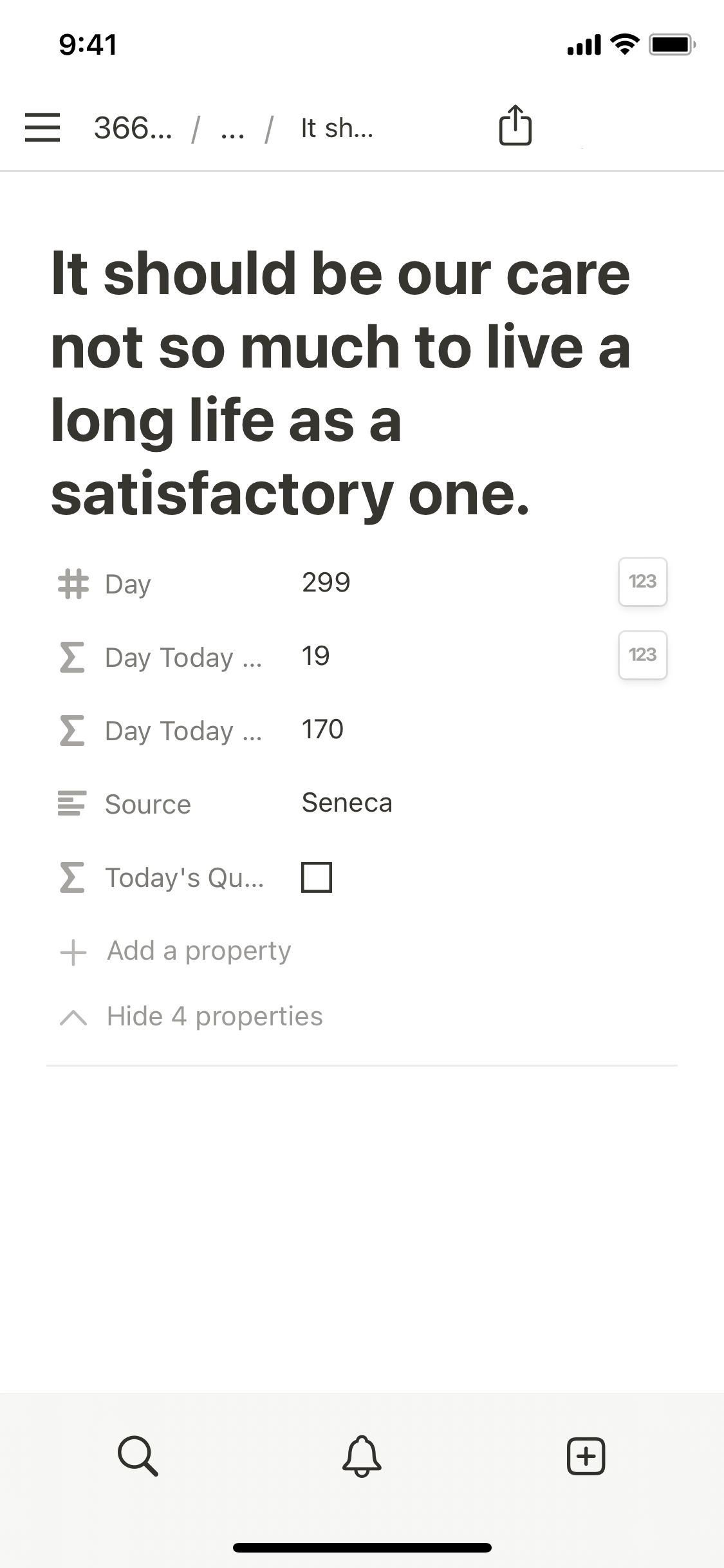The height and width of the screenshot is (1568, 724).
Task: Open the sidebar hamburger menu
Action: click(x=42, y=127)
